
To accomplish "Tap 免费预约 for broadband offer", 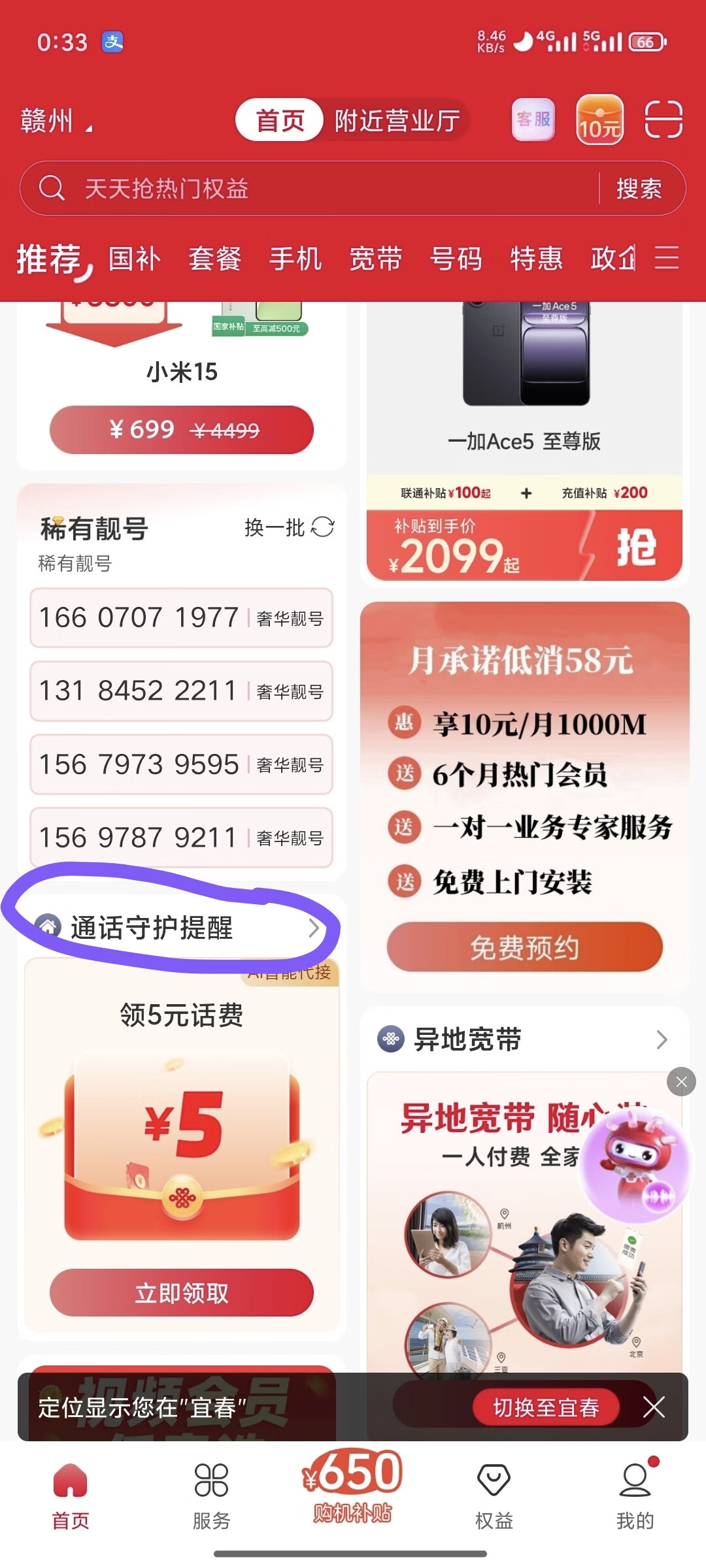I will [x=524, y=947].
